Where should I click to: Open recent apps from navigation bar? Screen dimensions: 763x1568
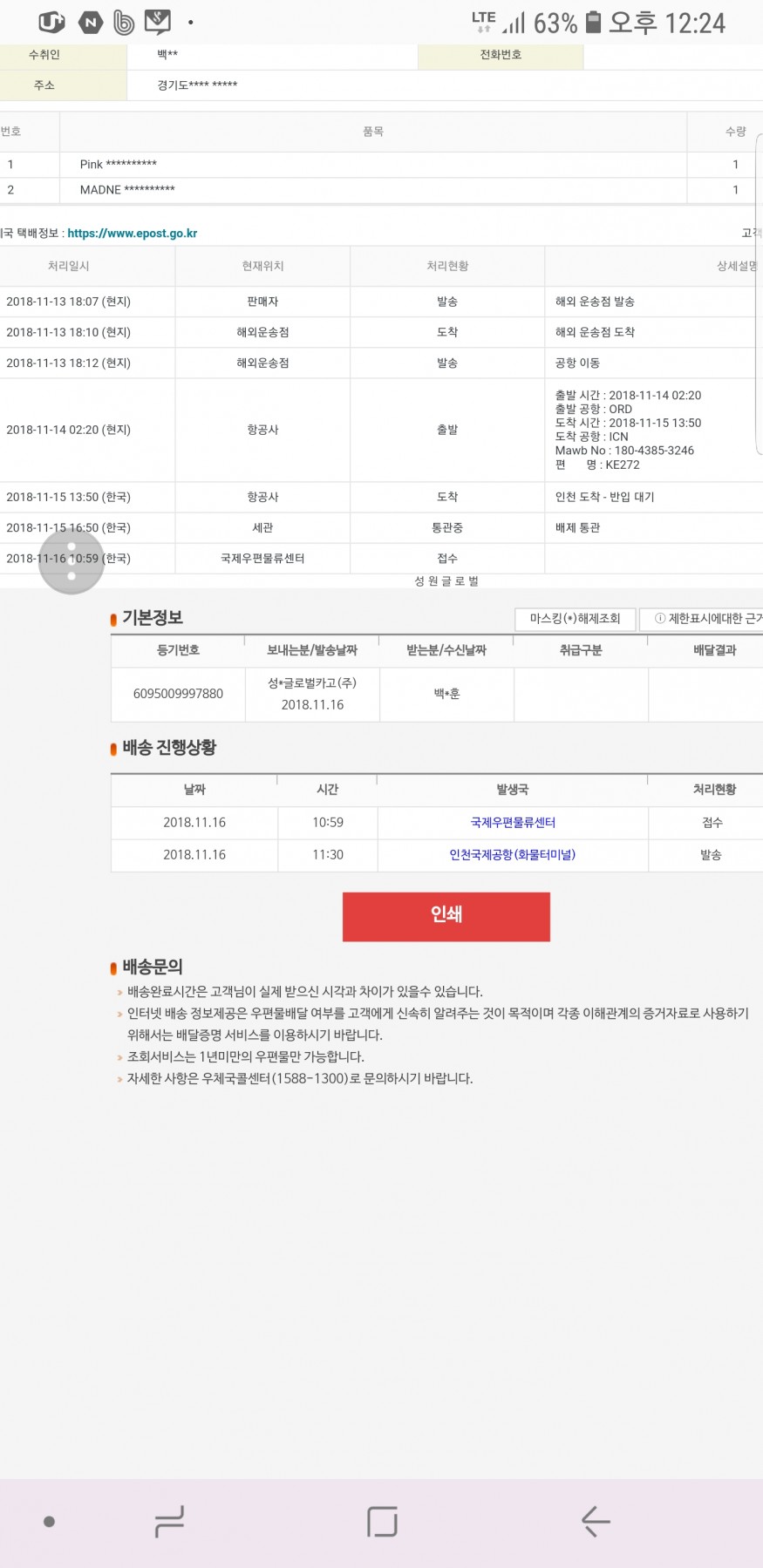tap(168, 1521)
